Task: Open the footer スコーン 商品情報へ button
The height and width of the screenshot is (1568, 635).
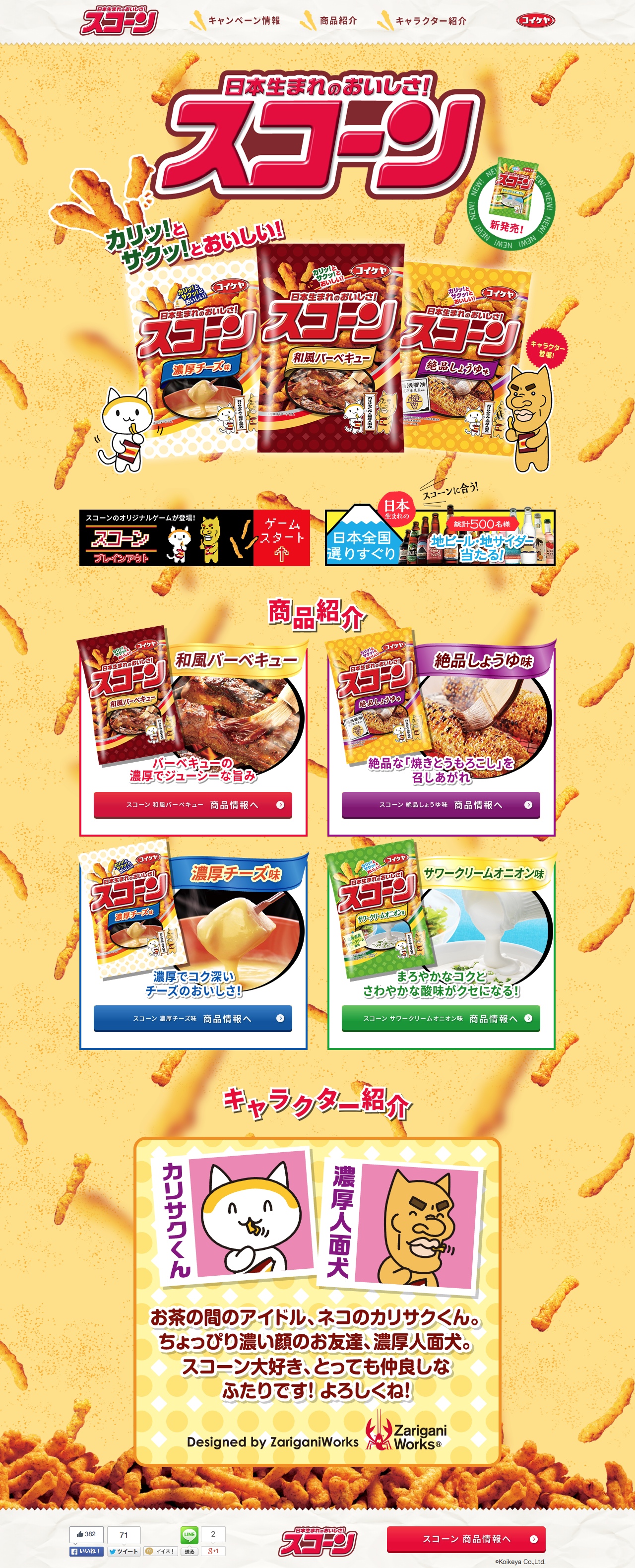Action: 466,1539
